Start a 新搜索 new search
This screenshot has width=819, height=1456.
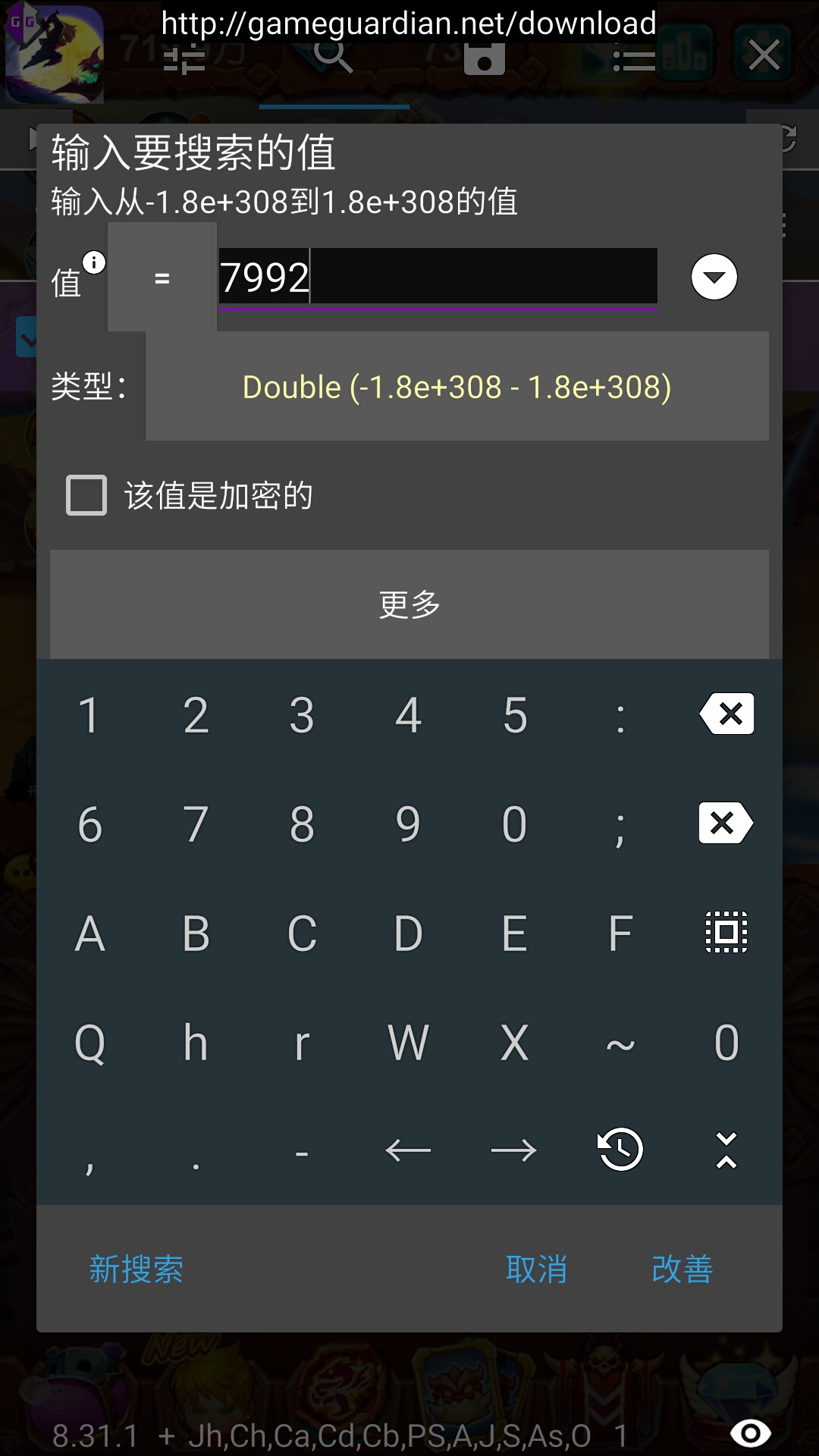coord(136,1269)
